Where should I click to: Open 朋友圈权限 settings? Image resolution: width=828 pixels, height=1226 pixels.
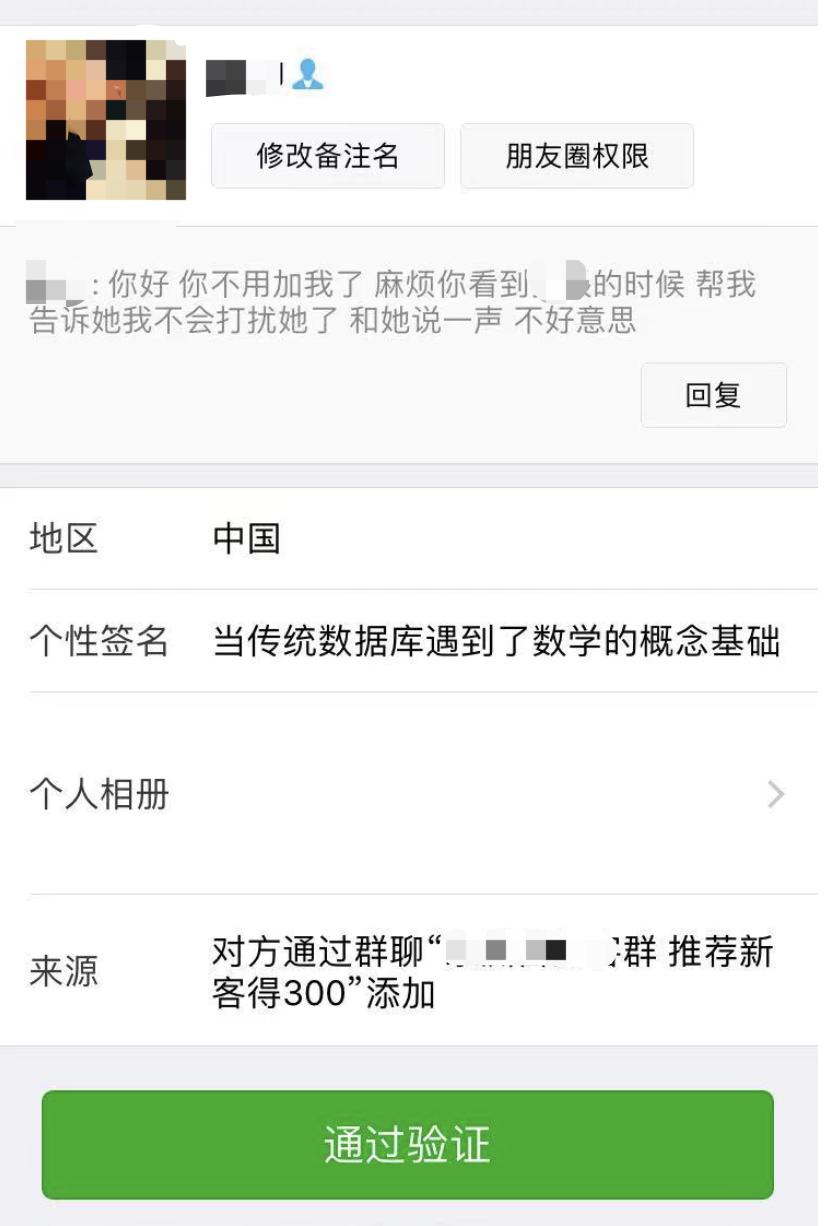(577, 156)
